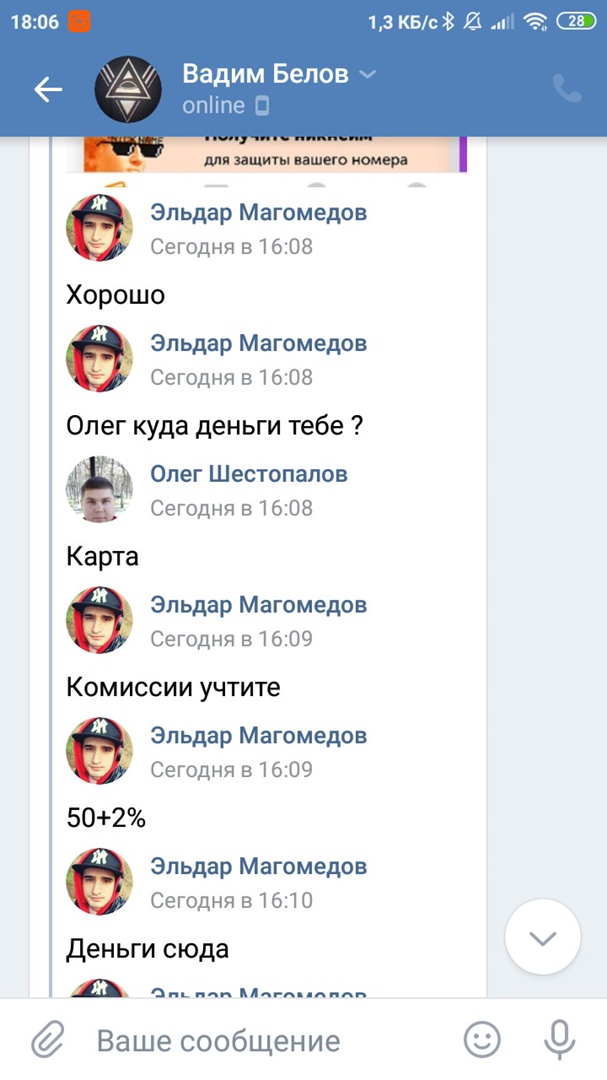
Task: Open Вадим Белов profile avatar
Action: (x=128, y=90)
